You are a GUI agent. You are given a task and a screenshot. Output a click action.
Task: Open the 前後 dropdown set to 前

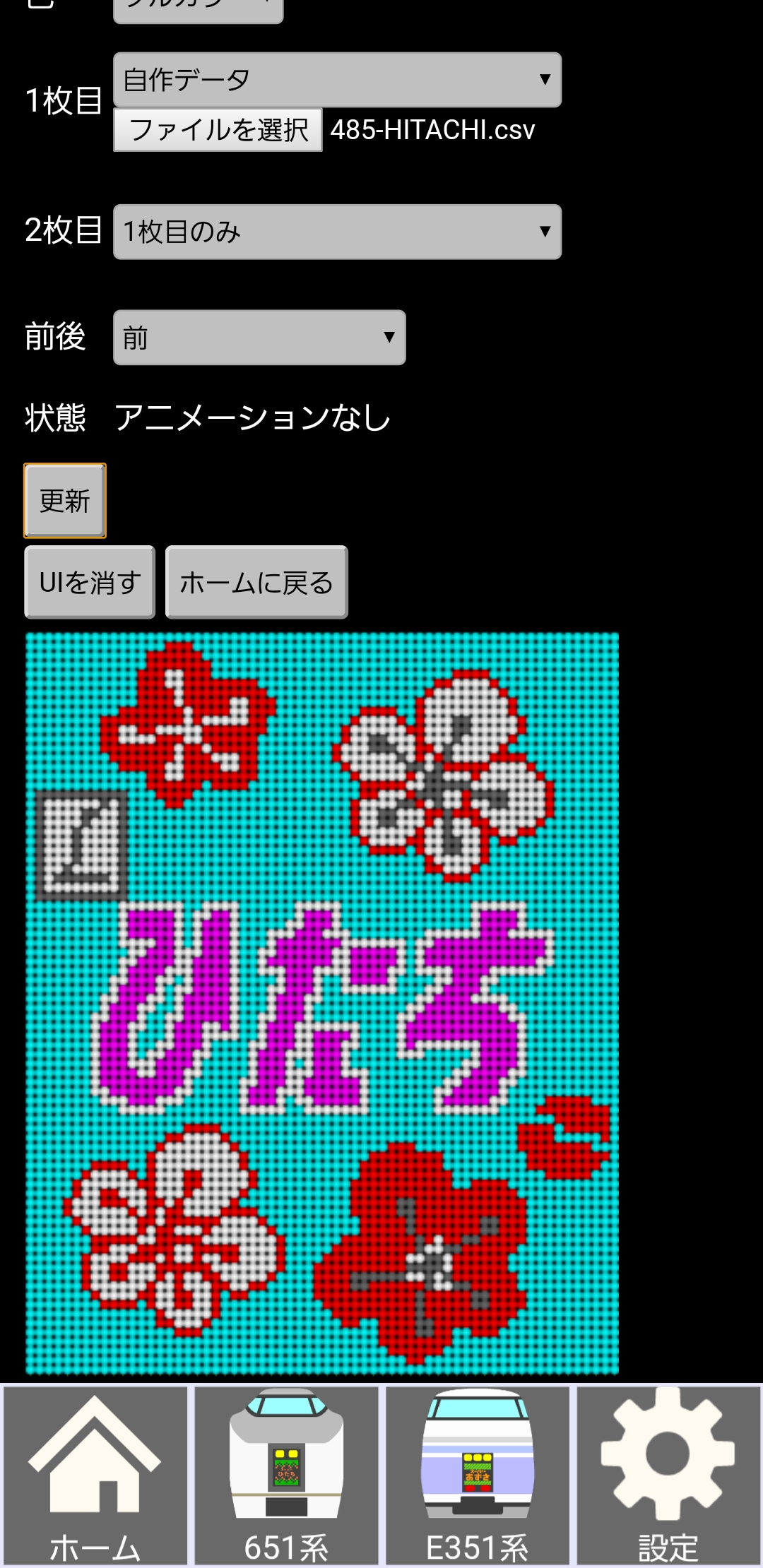[x=258, y=338]
